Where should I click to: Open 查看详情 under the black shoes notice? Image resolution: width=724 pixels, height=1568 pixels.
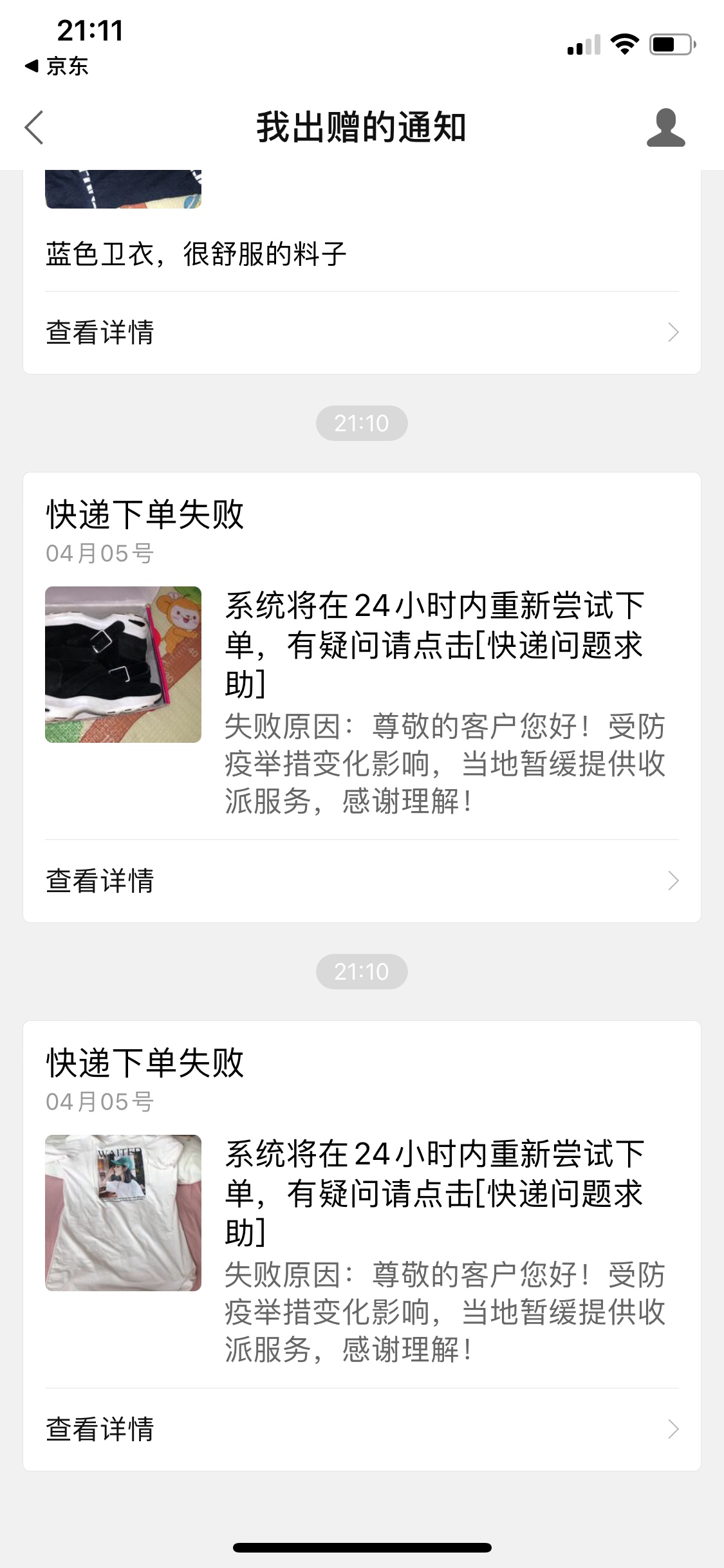tap(362, 881)
